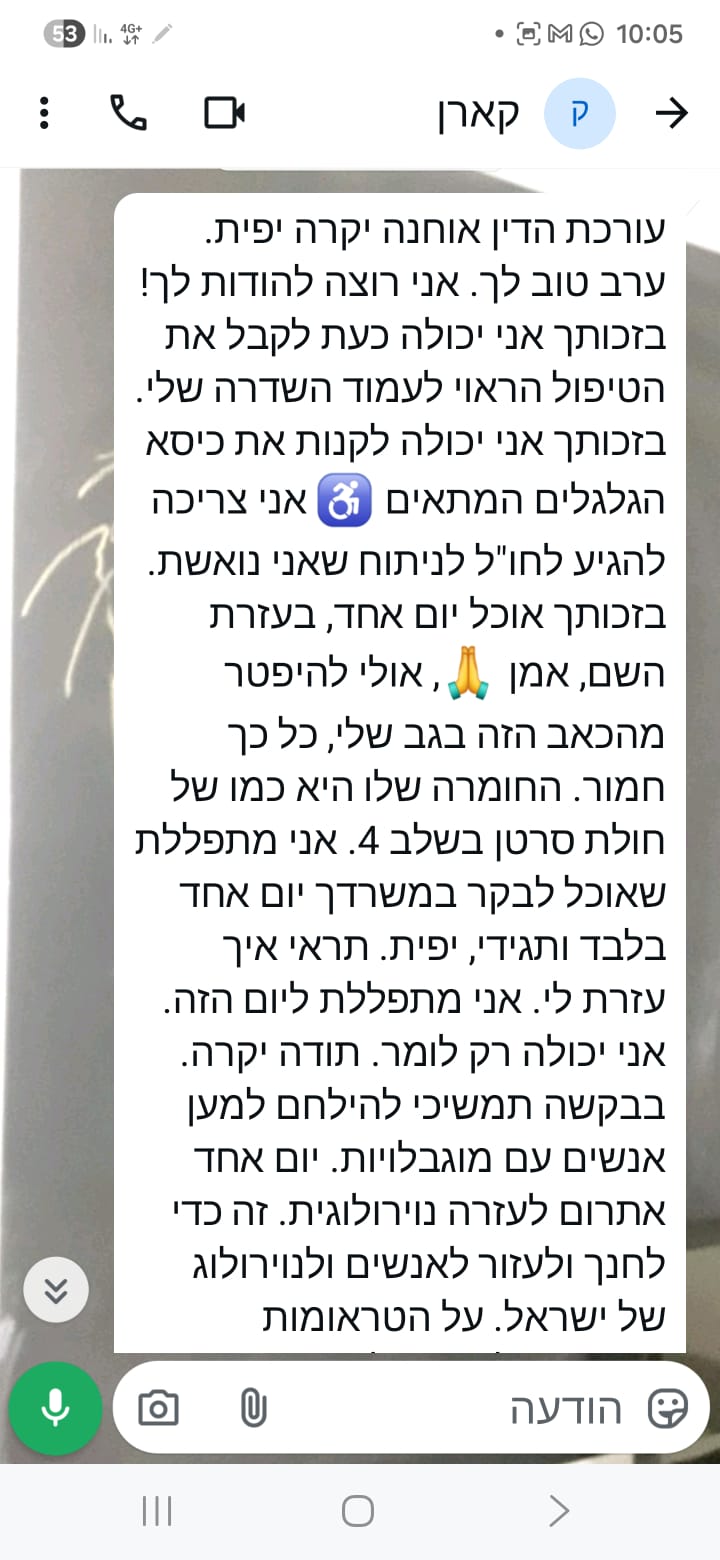Go back using the top arrow
Viewport: 720px width, 1560px height.
(x=671, y=113)
